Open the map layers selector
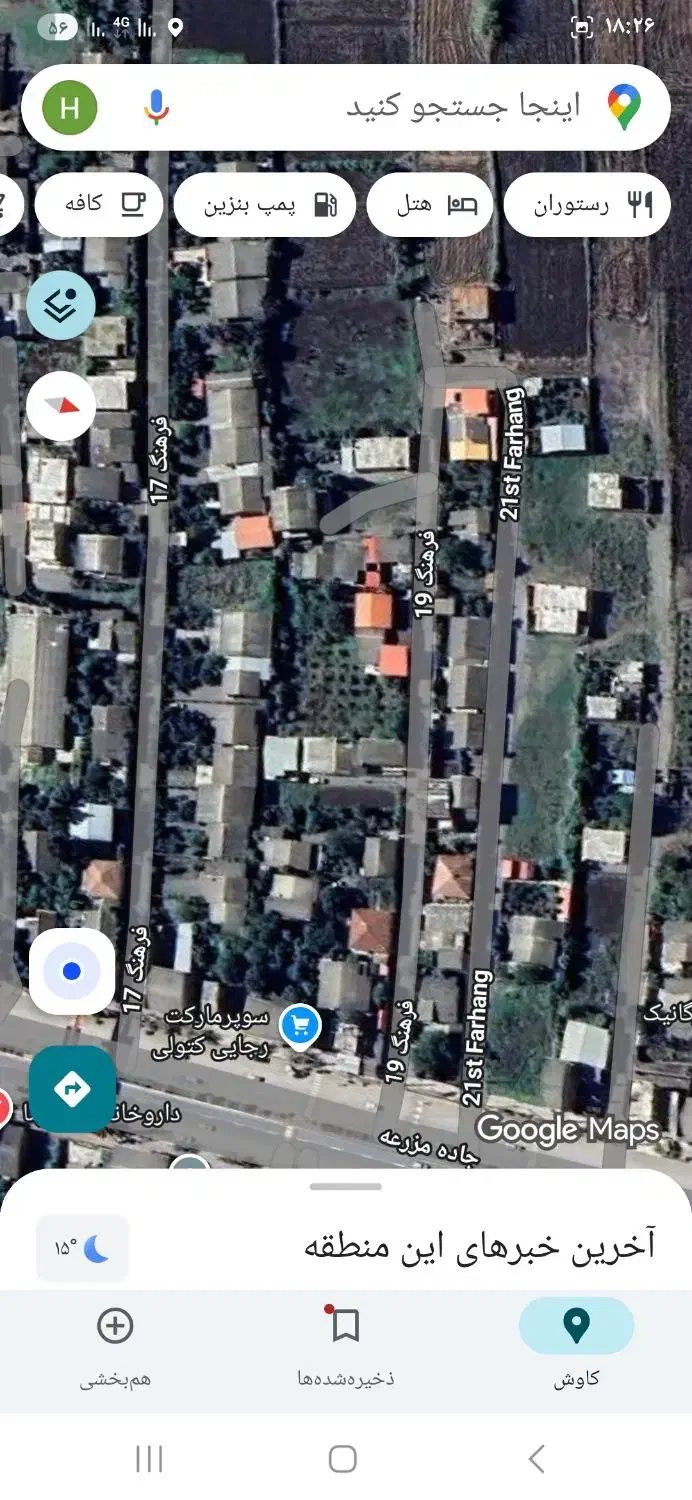Viewport: 692px width, 1500px height. pyautogui.click(x=61, y=305)
